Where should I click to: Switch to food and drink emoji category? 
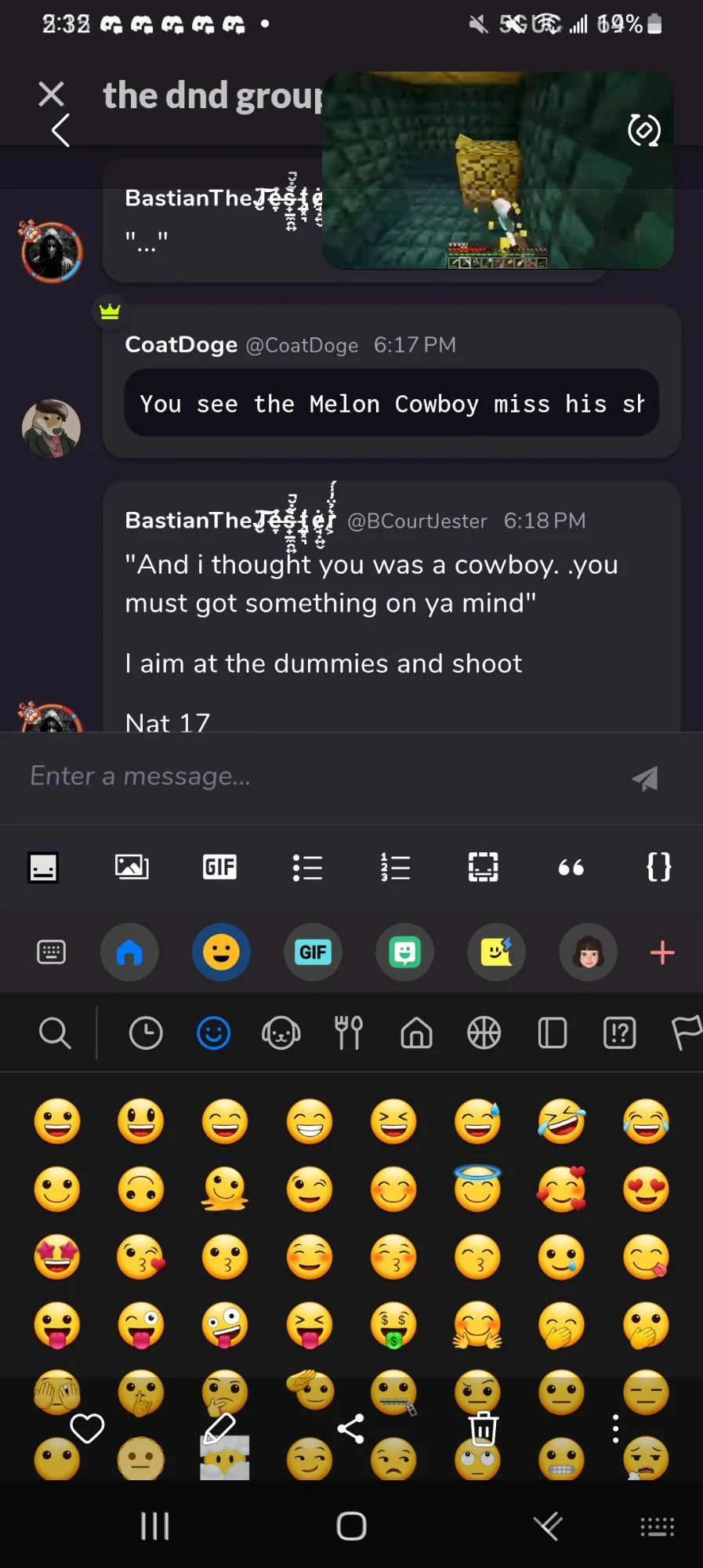349,1033
